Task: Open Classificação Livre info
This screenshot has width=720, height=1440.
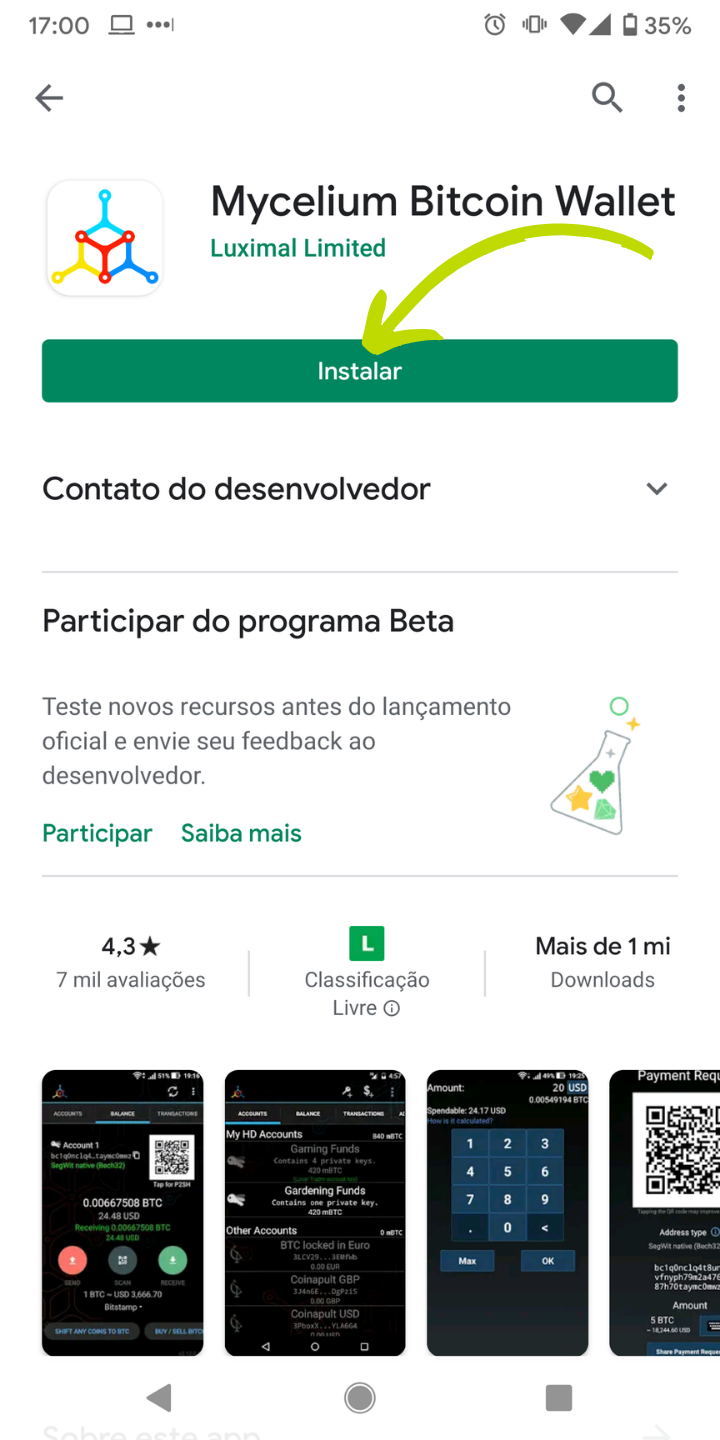Action: tap(367, 973)
